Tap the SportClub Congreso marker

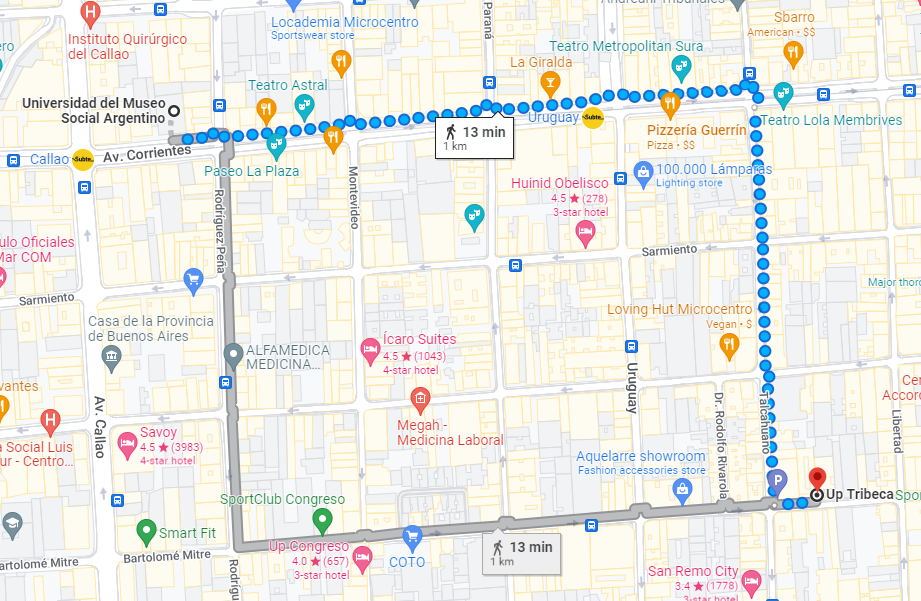pos(322,520)
